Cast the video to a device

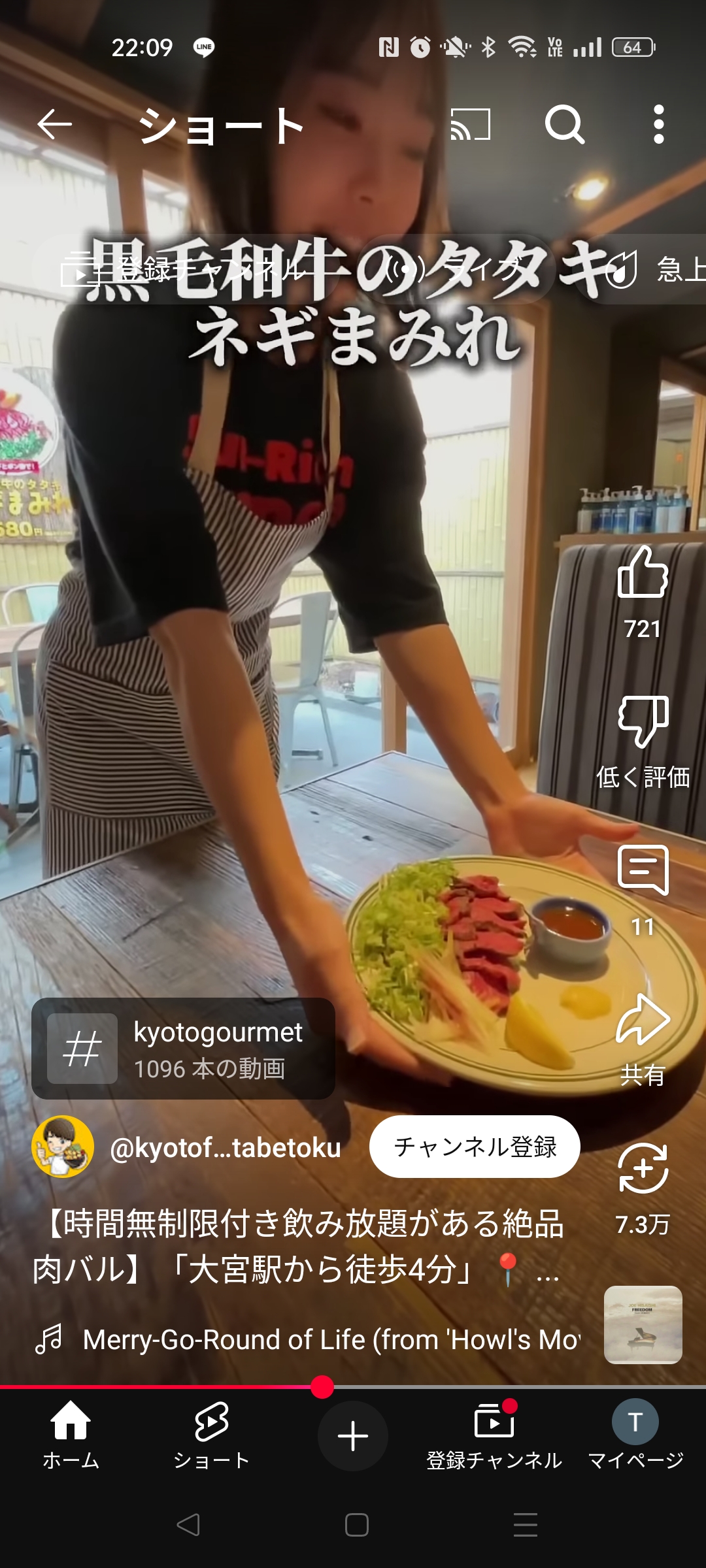click(x=471, y=124)
